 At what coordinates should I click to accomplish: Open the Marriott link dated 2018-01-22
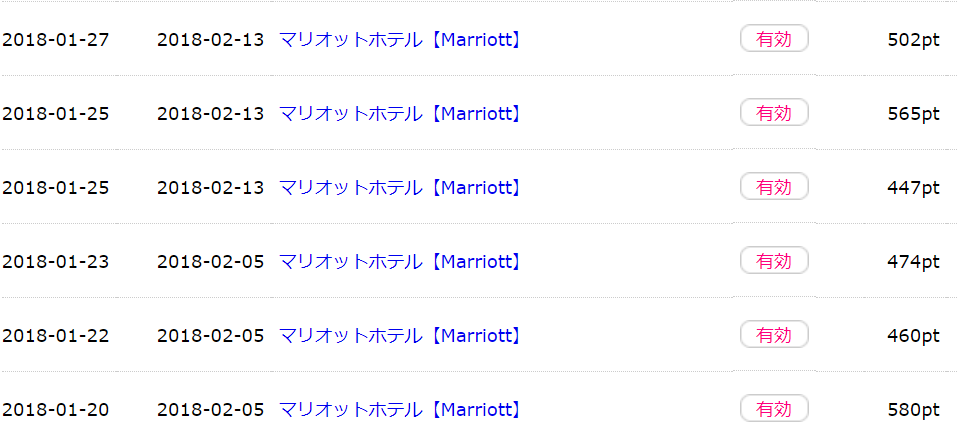click(x=400, y=336)
